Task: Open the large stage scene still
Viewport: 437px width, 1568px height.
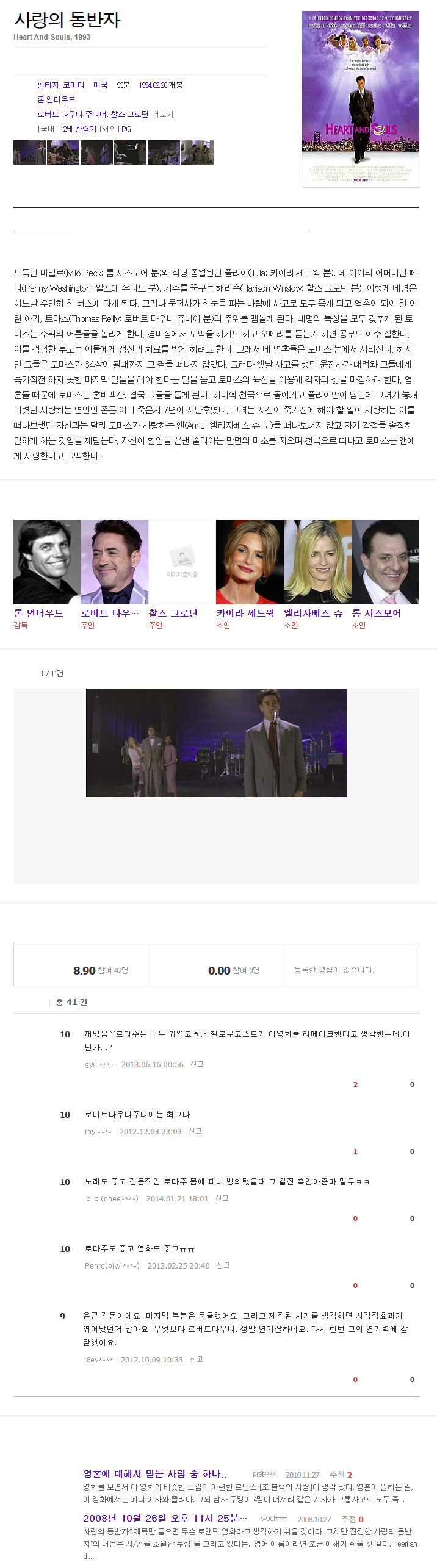Action: [x=216, y=743]
